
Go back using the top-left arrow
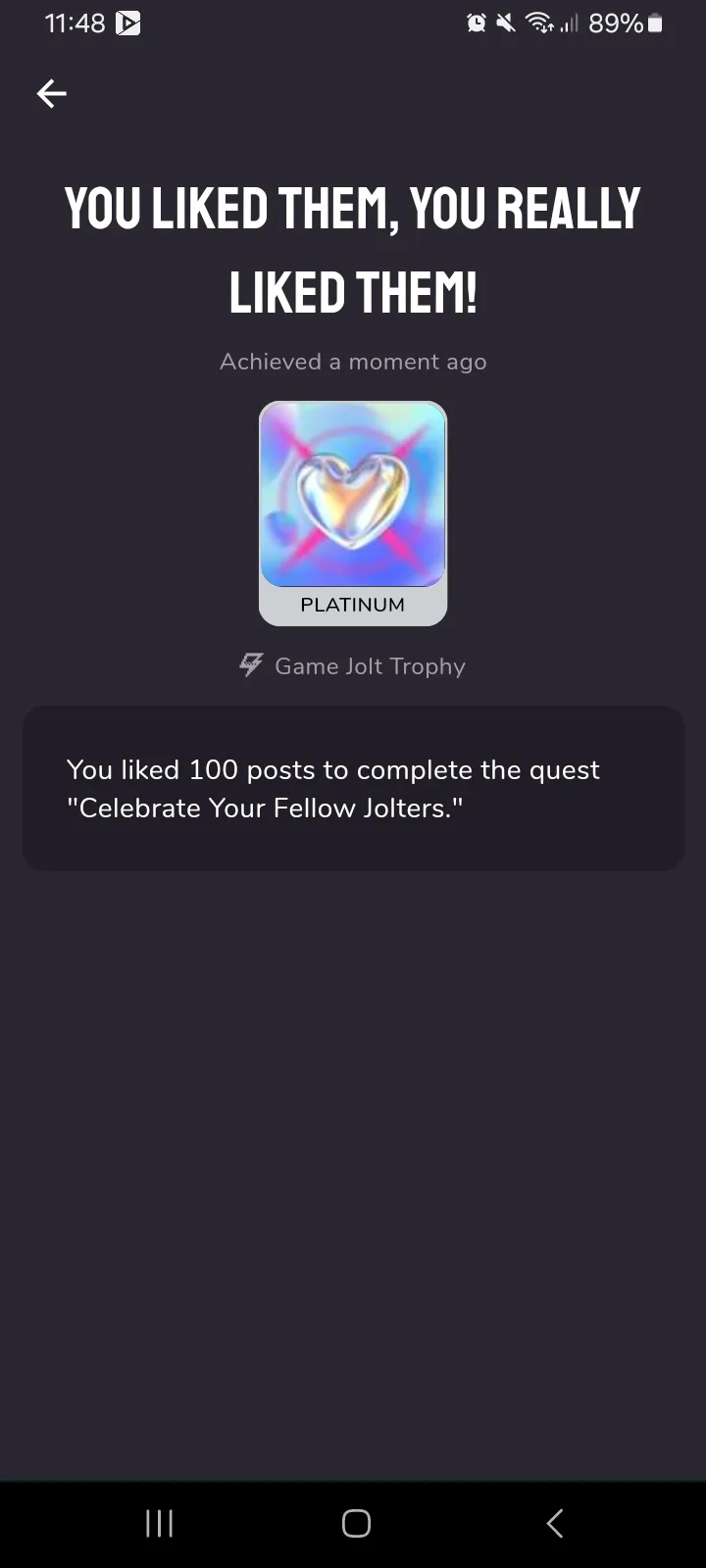[x=52, y=93]
